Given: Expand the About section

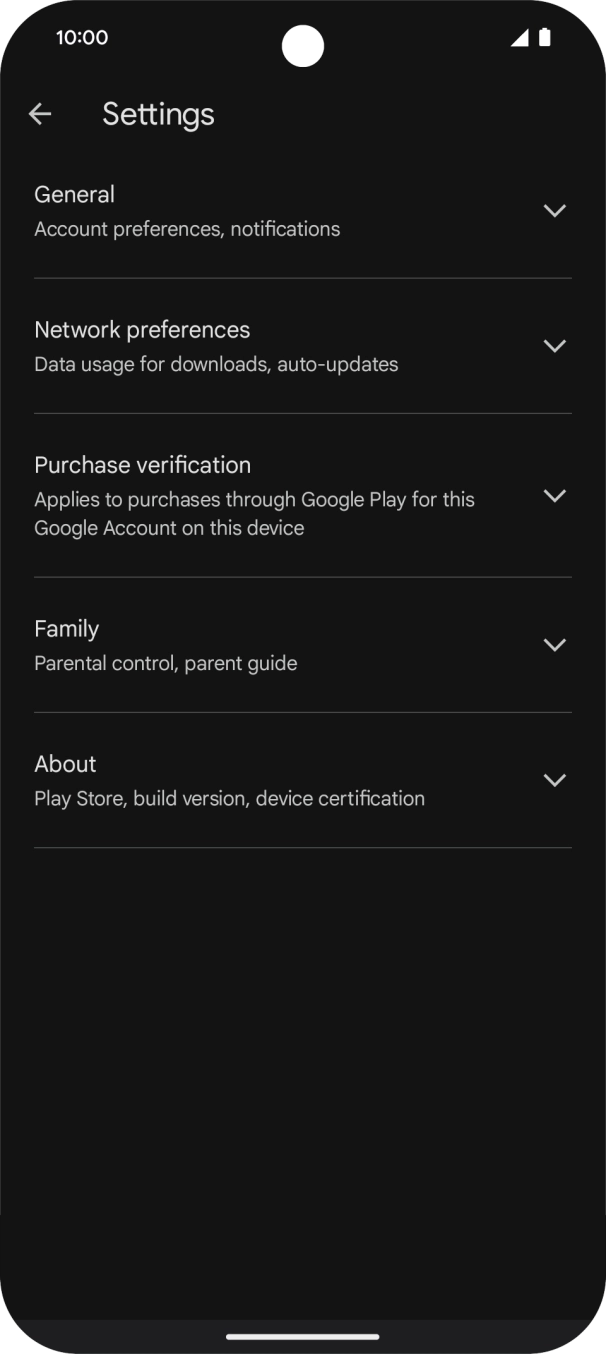Looking at the screenshot, I should click(x=553, y=780).
